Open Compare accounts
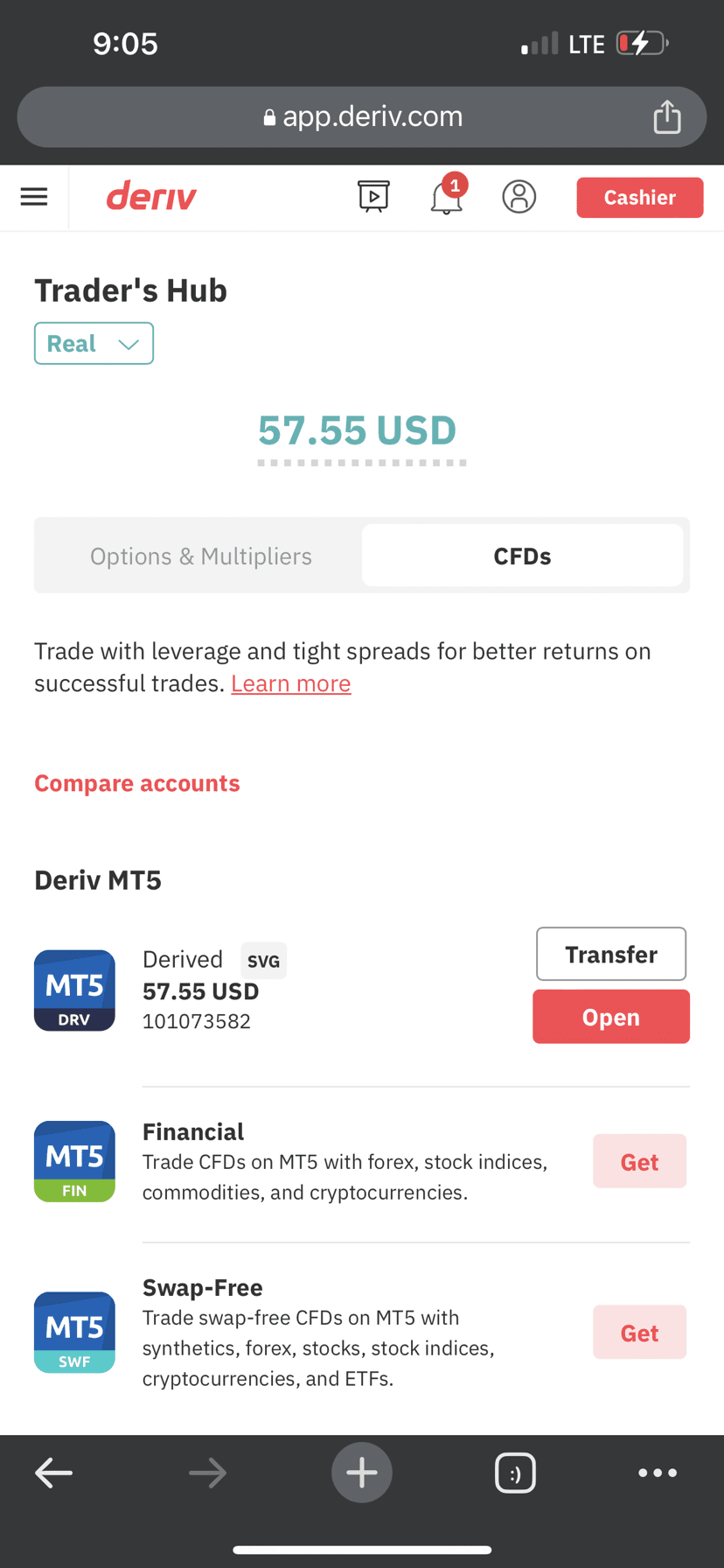 [x=137, y=783]
